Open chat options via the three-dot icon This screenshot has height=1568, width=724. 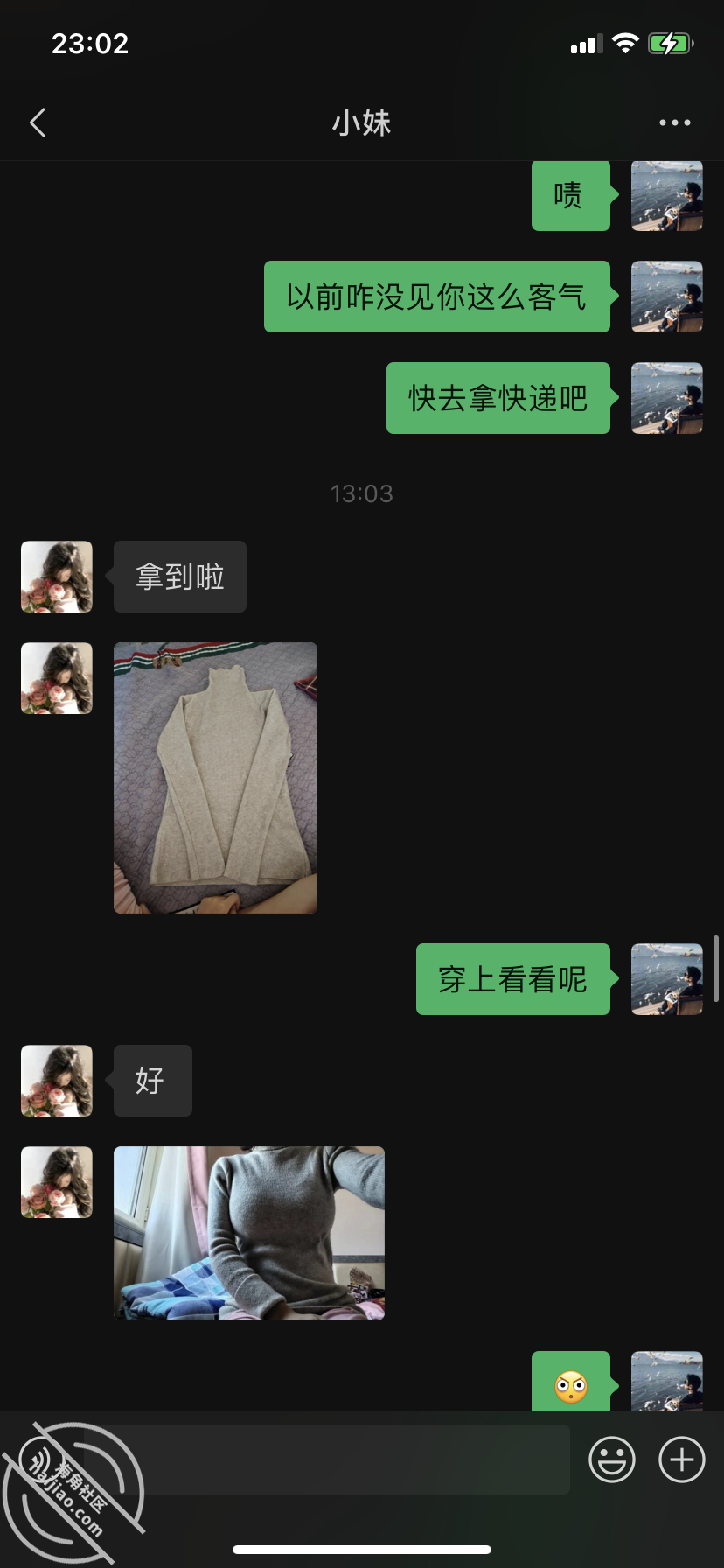coord(673,122)
